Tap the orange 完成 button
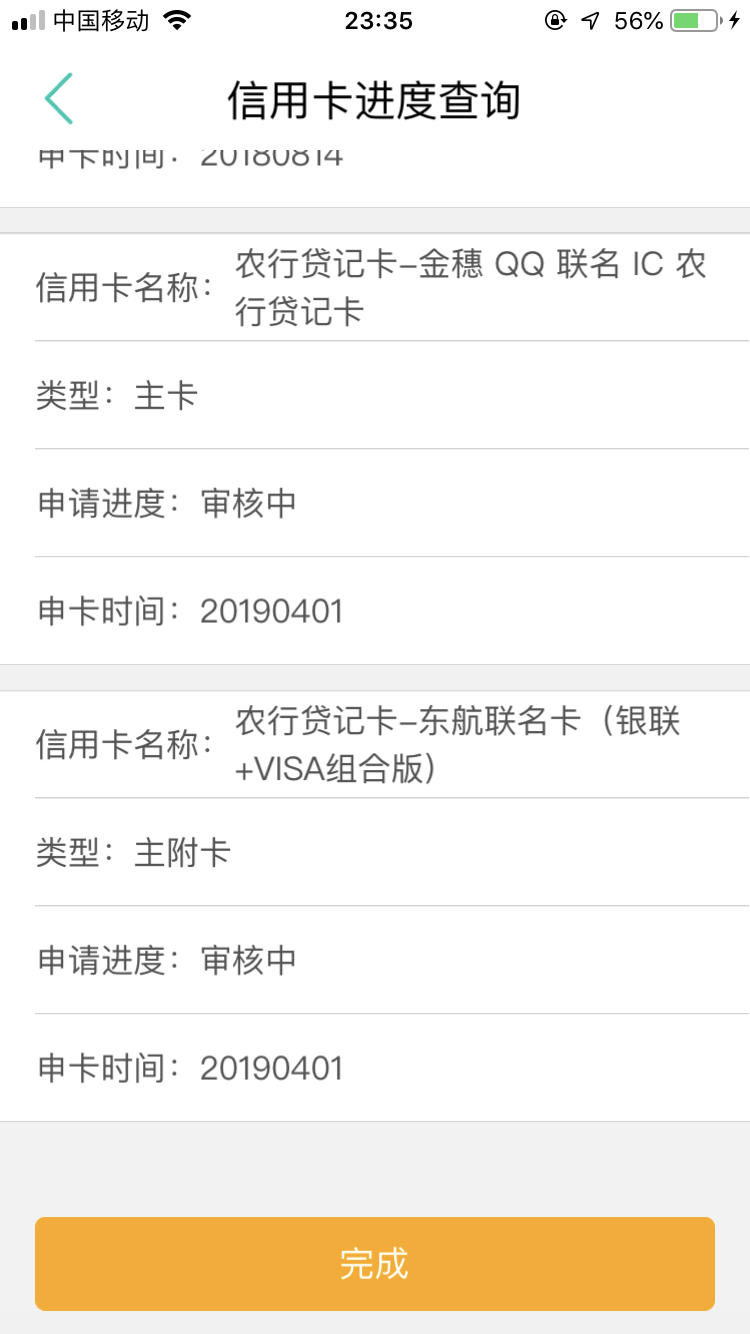Screen dimensions: 750x1334 [375, 1264]
